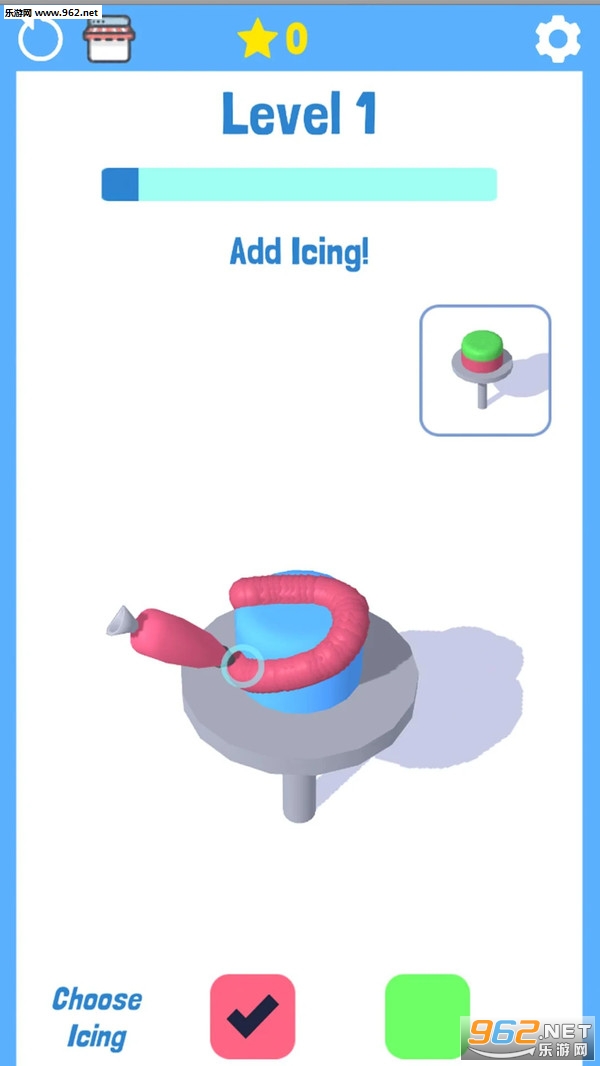Image resolution: width=600 pixels, height=1066 pixels.
Task: Select the pink icing color
Action: tap(252, 1016)
